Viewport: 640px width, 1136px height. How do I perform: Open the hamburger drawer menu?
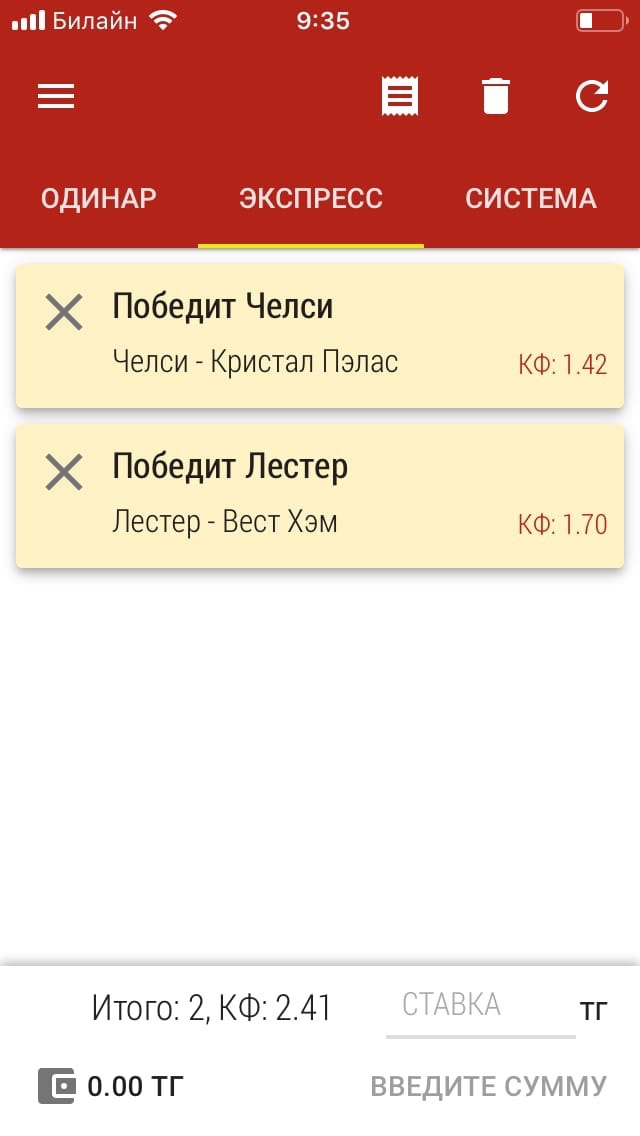coord(56,96)
